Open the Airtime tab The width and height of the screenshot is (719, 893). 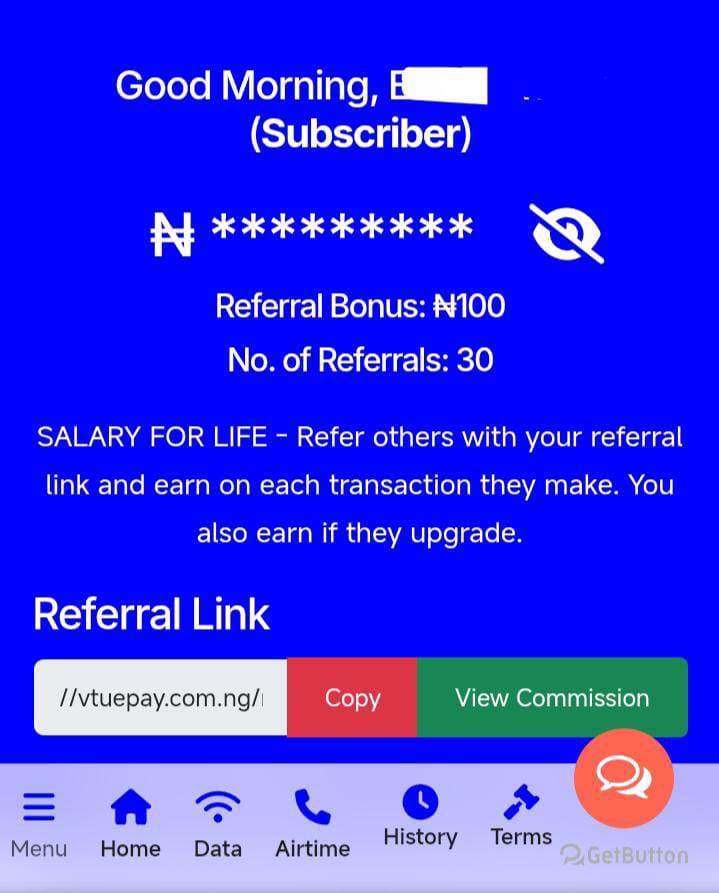pyautogui.click(x=312, y=824)
